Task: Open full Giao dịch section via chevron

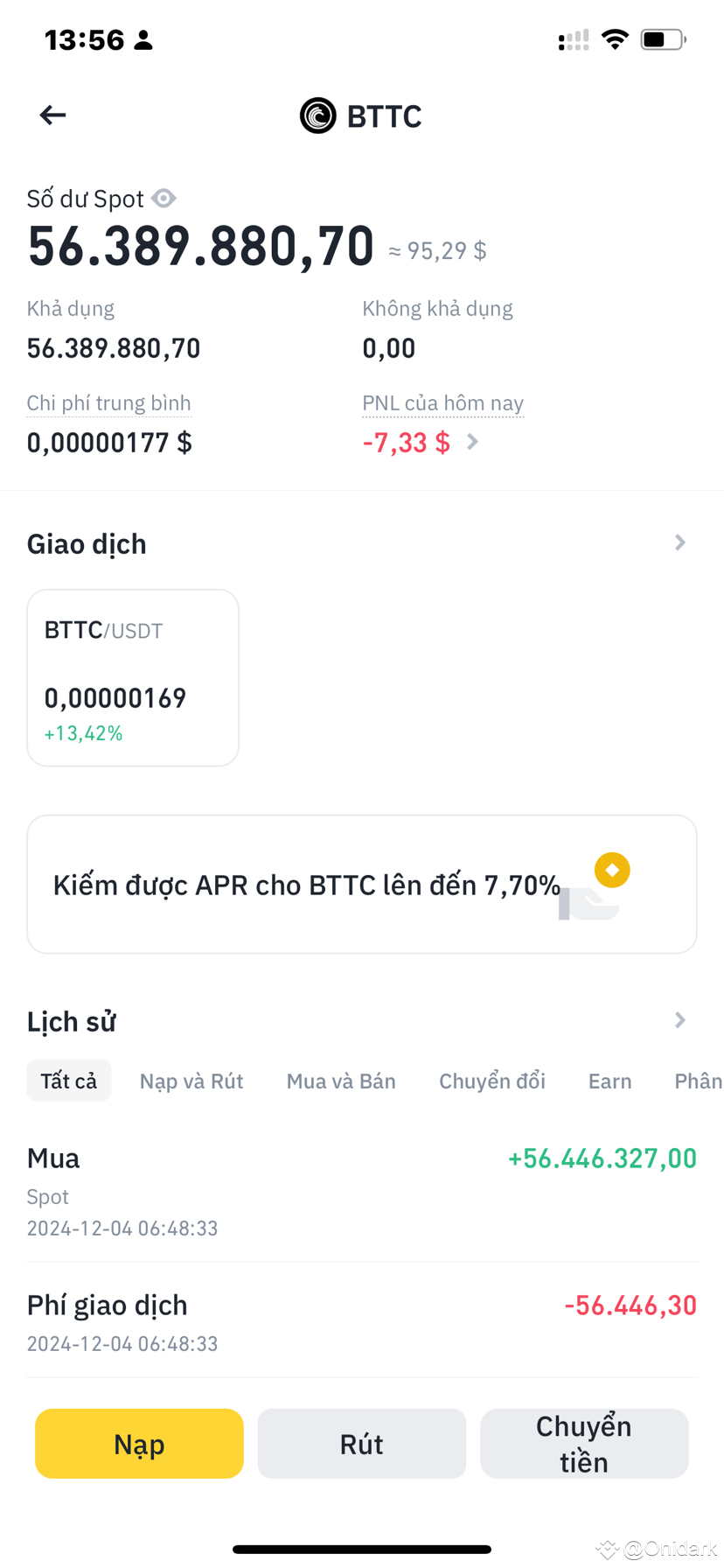Action: (x=679, y=542)
